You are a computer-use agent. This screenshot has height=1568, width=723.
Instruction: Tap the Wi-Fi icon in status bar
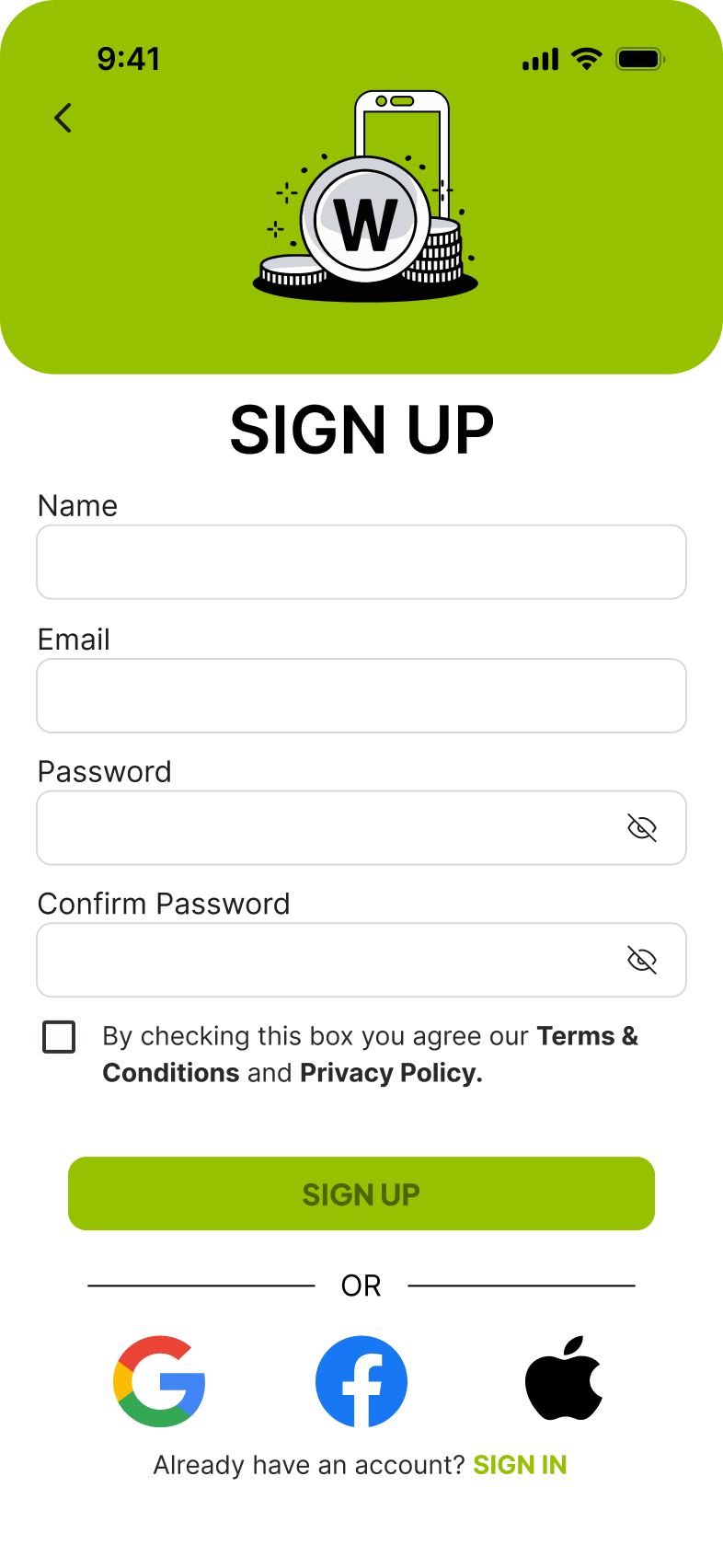(x=586, y=58)
